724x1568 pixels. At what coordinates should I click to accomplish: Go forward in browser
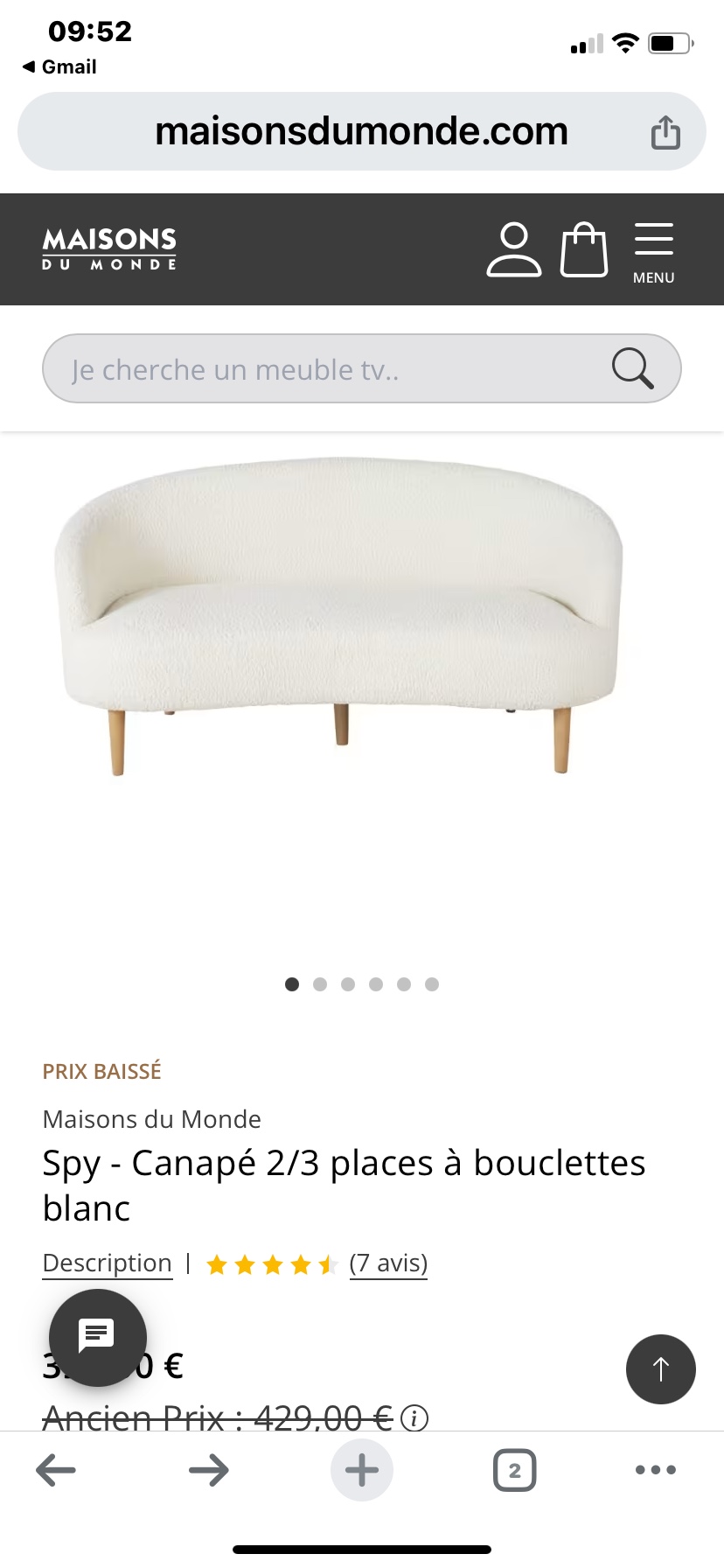point(209,1470)
